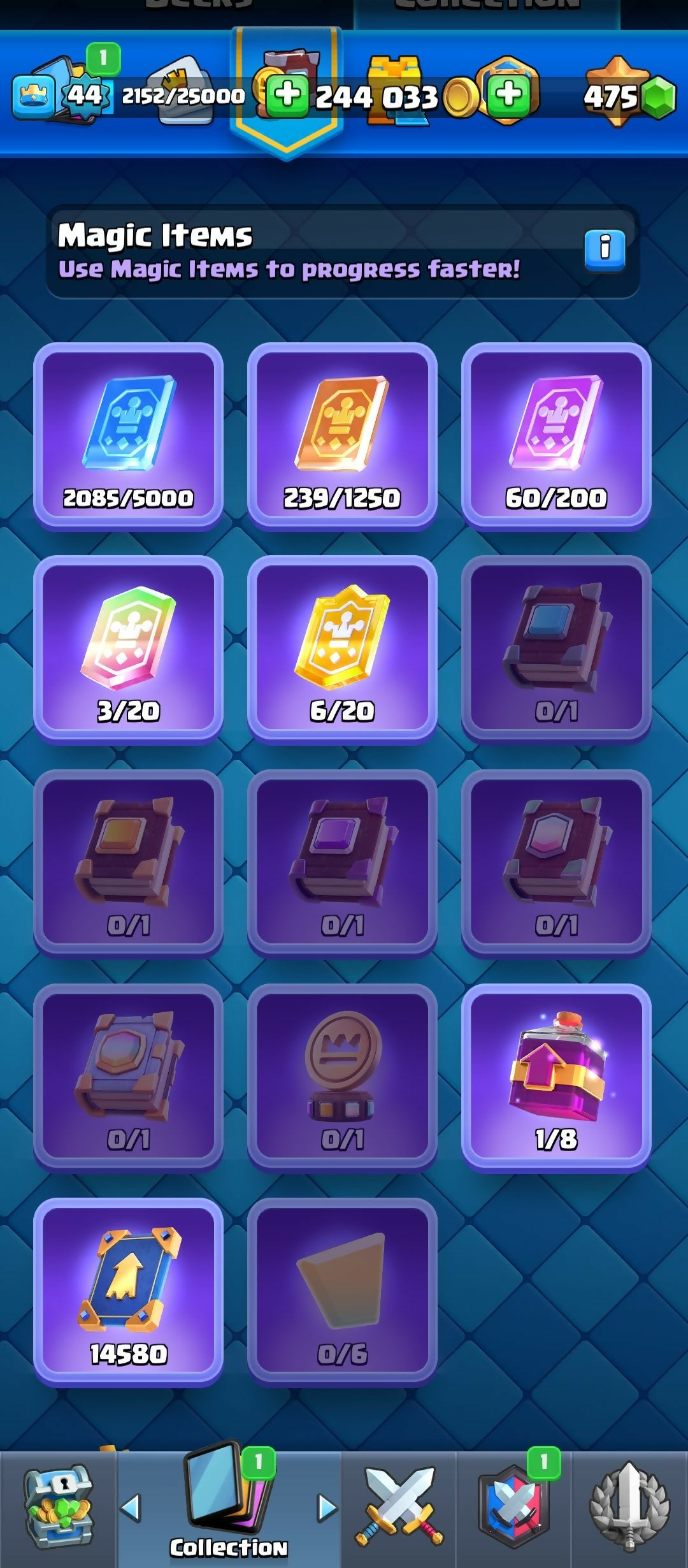This screenshot has width=688, height=1568.
Task: Go to next Collection page arrow
Action: point(327,1508)
